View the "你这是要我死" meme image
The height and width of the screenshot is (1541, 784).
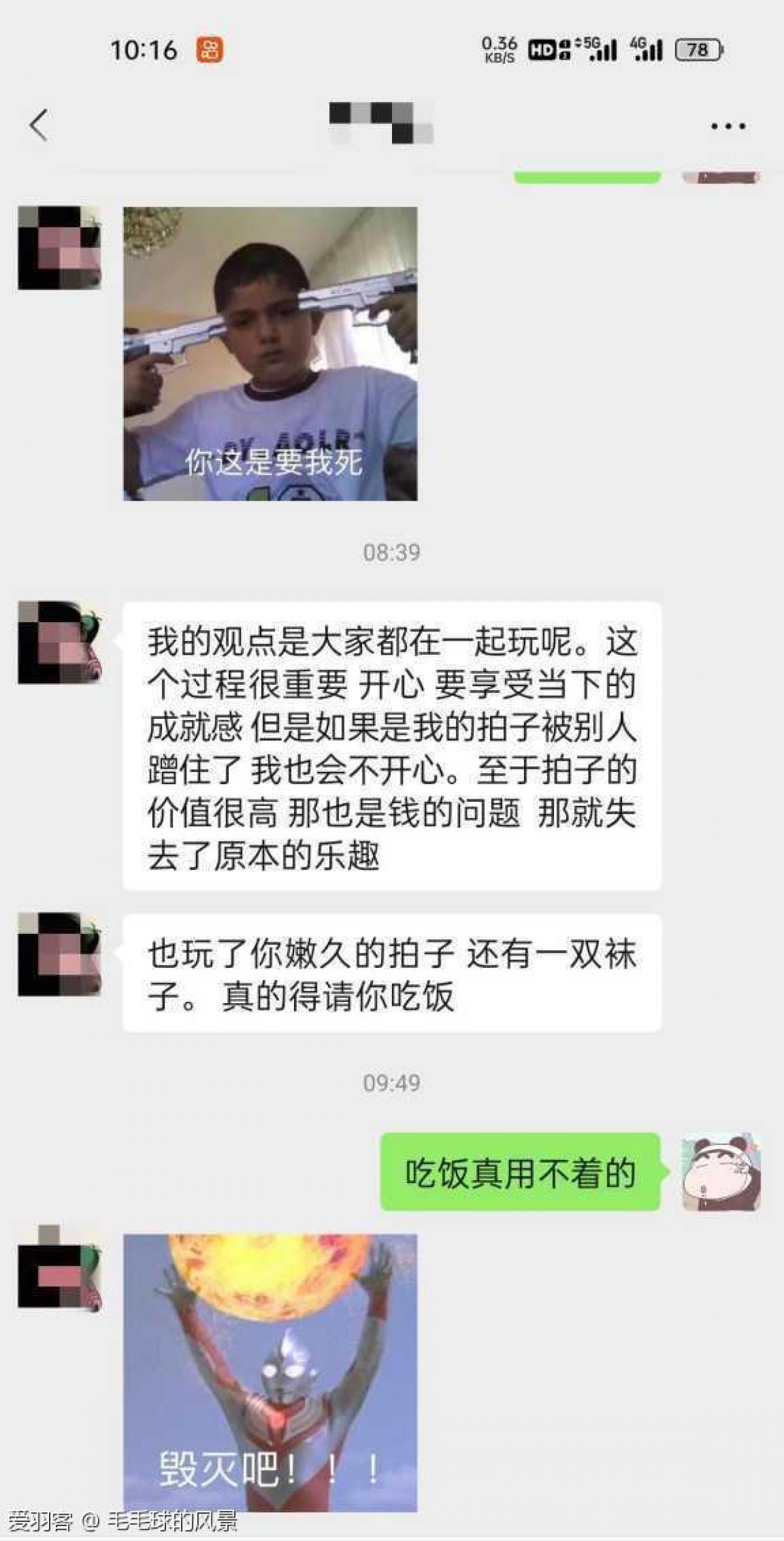tap(270, 354)
